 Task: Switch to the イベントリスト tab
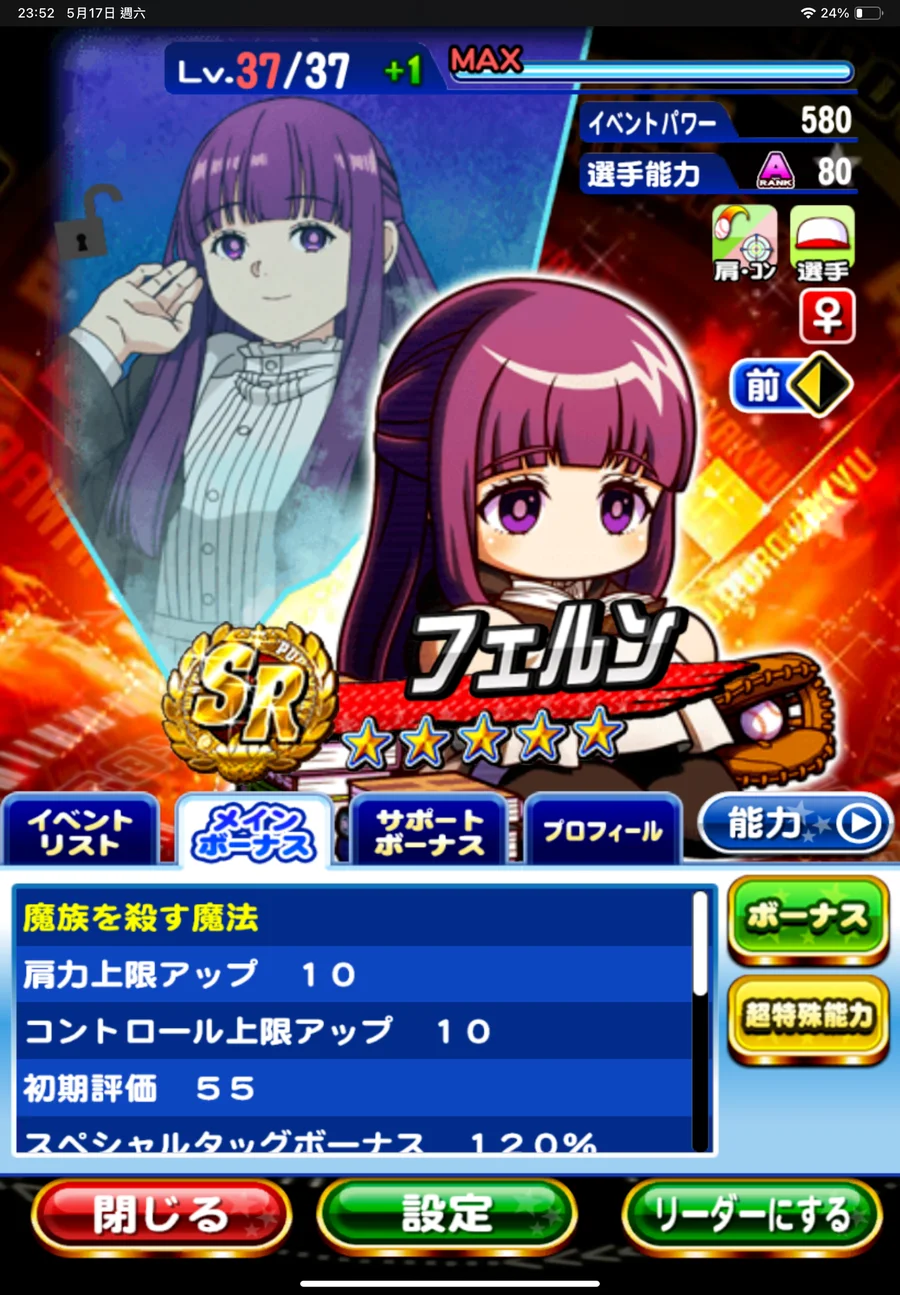coord(80,831)
